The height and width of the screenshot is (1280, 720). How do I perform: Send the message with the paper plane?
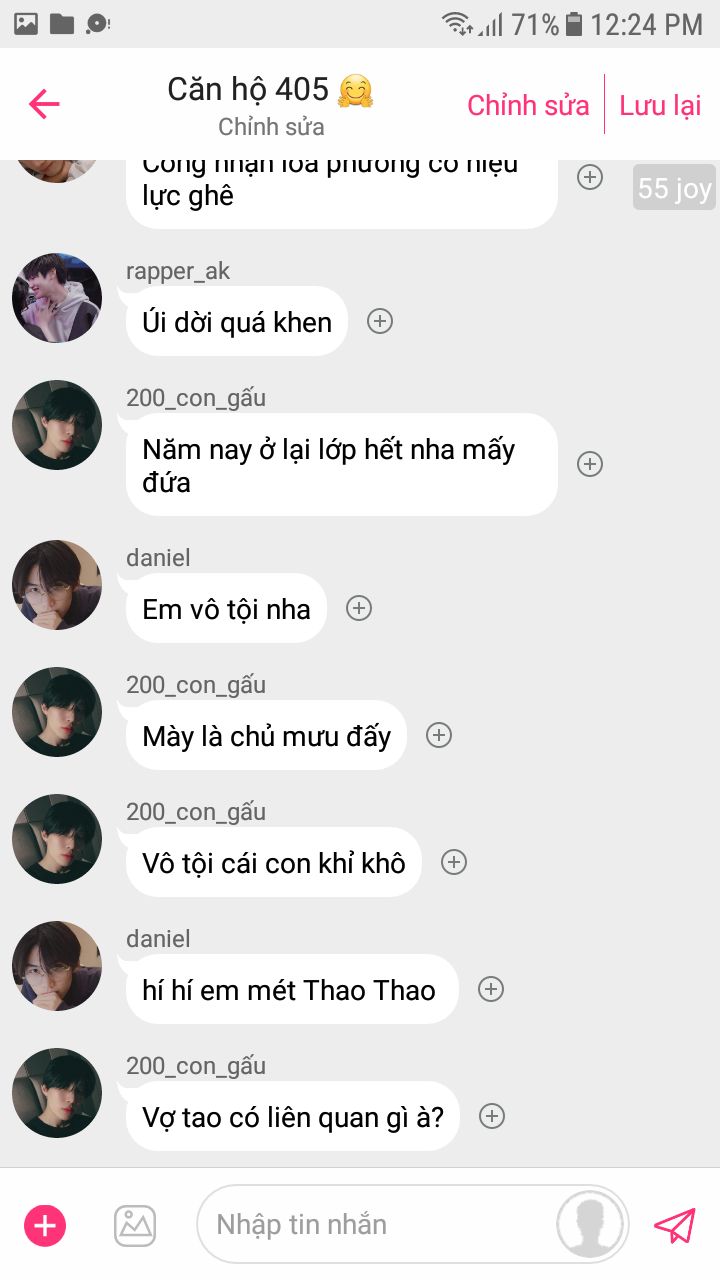[x=675, y=1225]
